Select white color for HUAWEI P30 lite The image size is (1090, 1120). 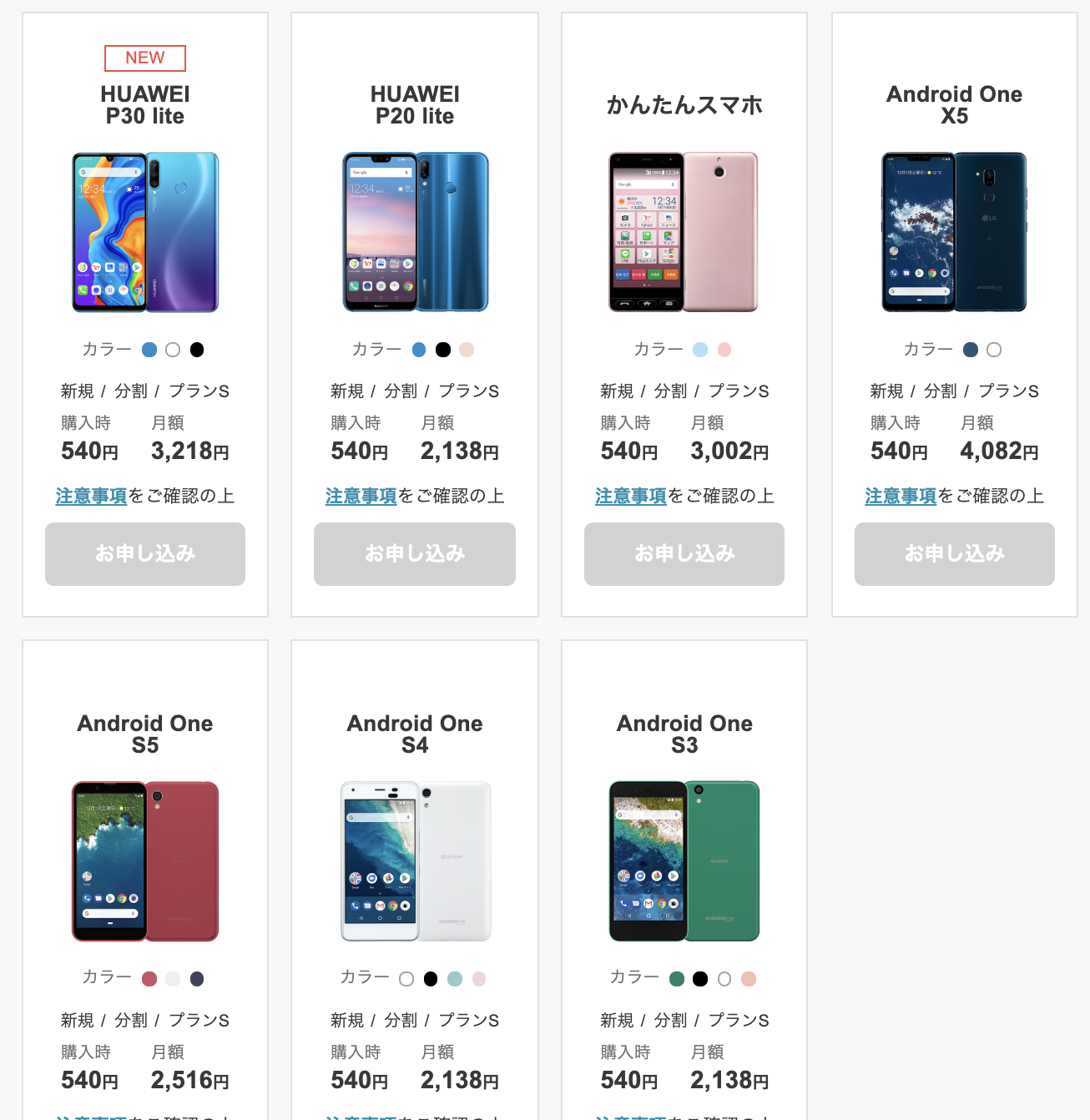click(x=173, y=350)
